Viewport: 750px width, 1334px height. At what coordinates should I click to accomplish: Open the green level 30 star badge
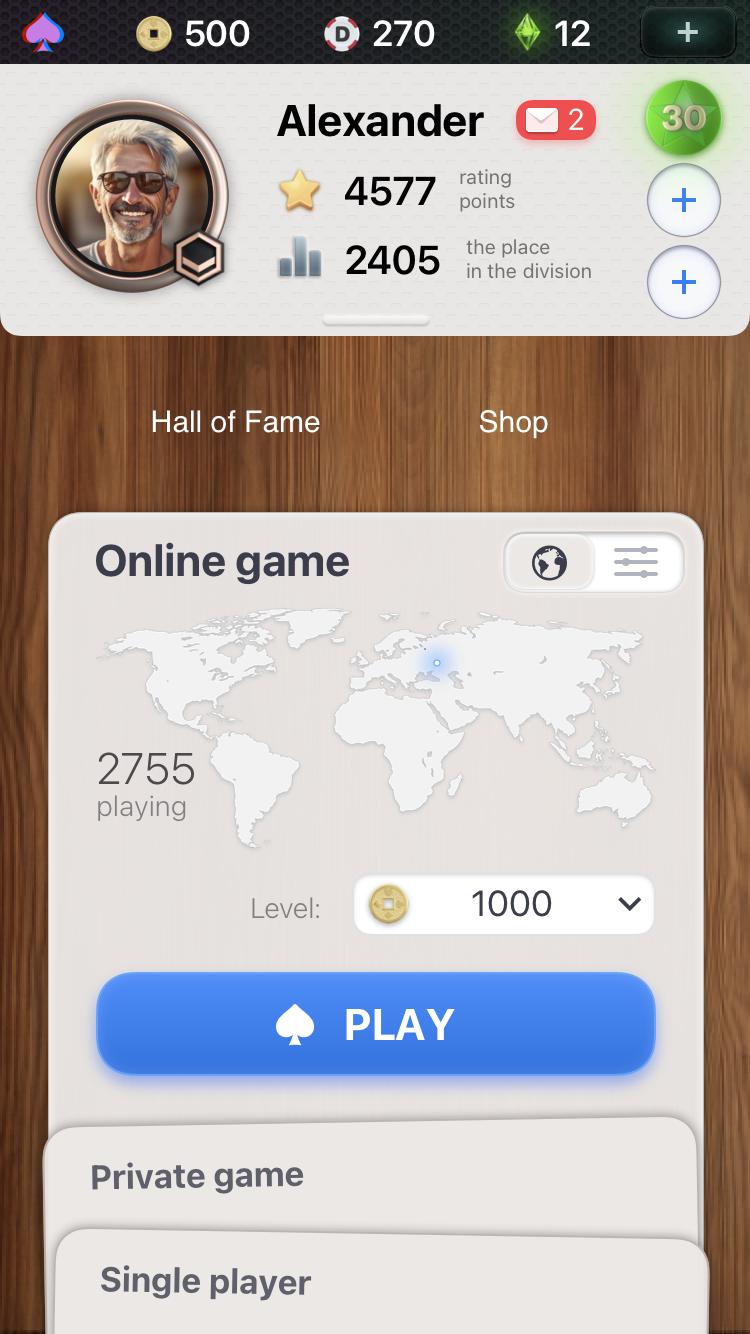(683, 118)
